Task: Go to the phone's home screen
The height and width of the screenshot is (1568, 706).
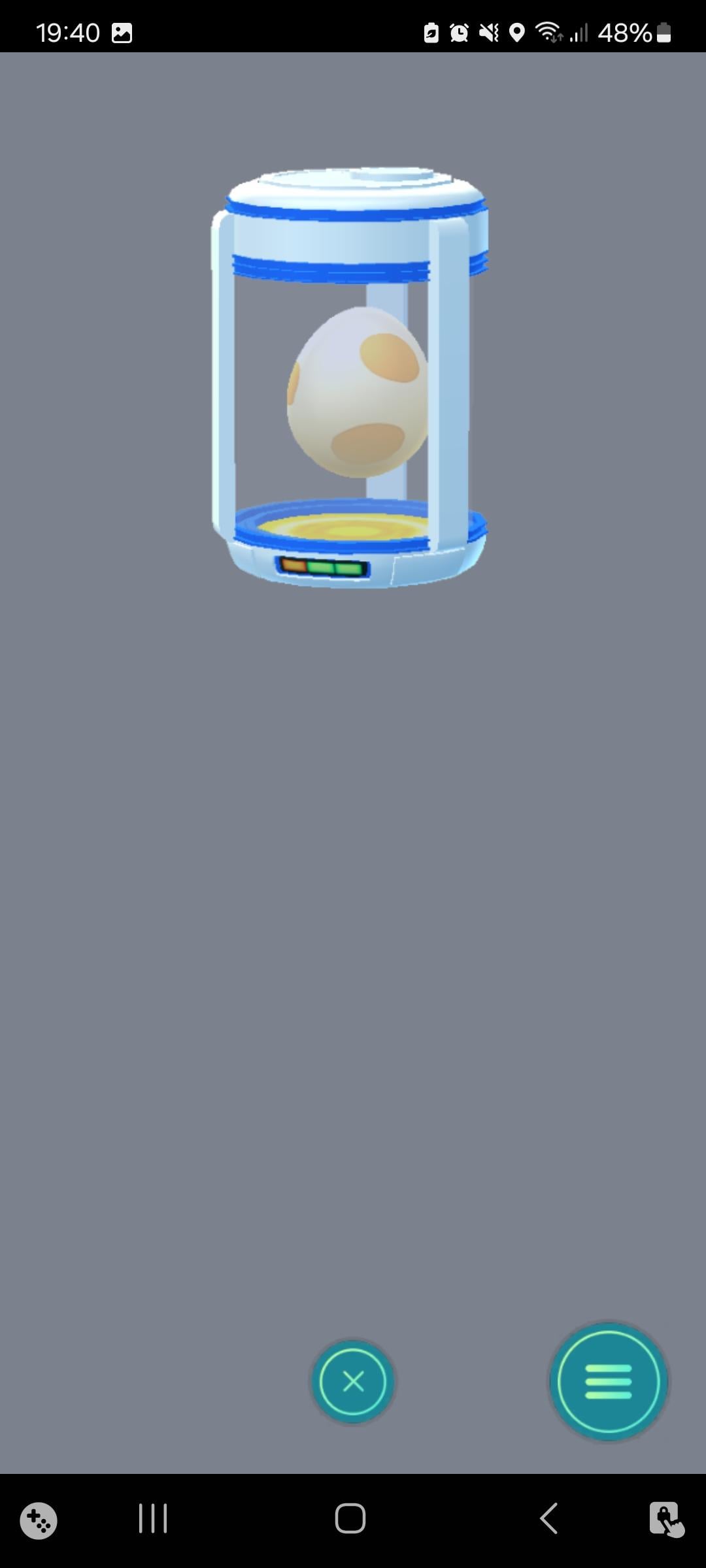Action: point(350,1518)
